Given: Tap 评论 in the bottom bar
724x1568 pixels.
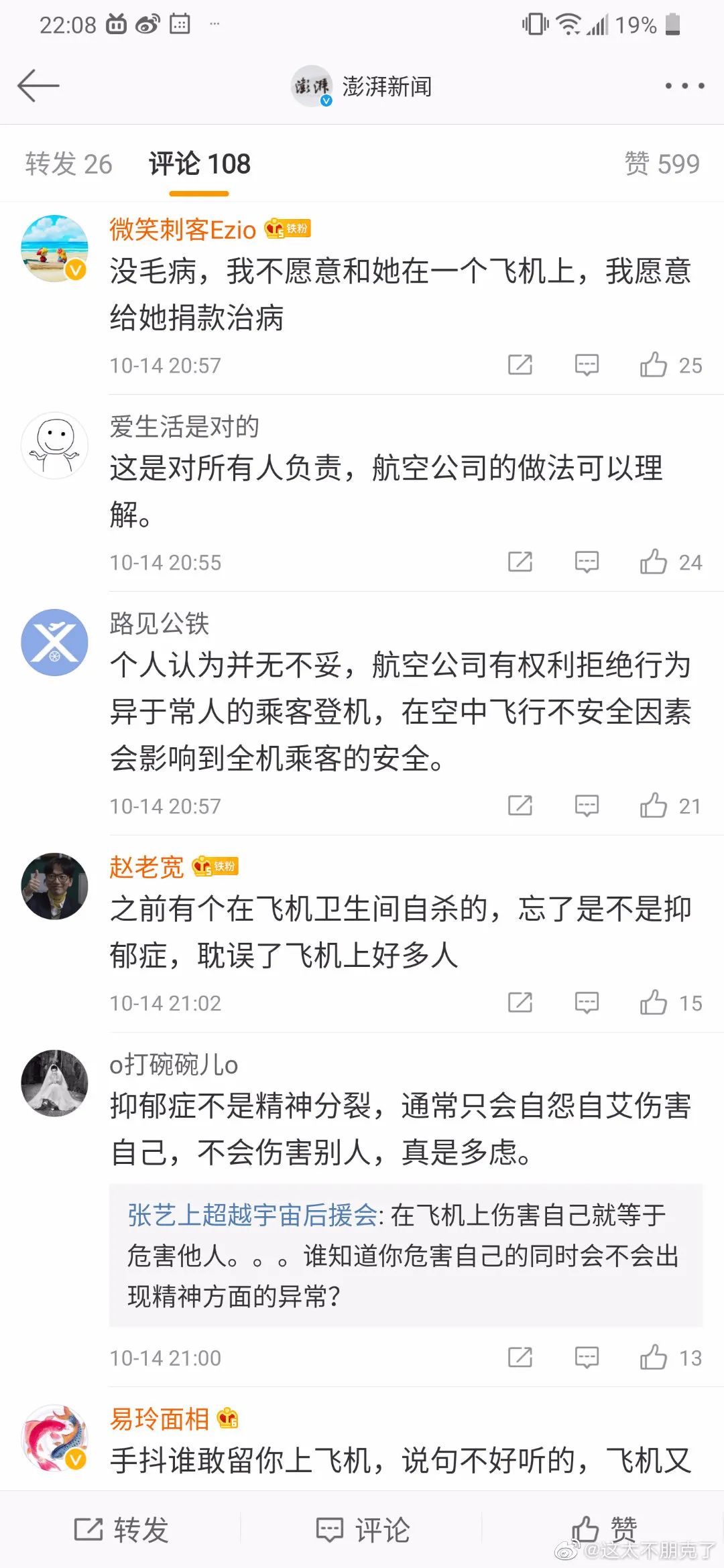Looking at the screenshot, I should click(363, 1530).
